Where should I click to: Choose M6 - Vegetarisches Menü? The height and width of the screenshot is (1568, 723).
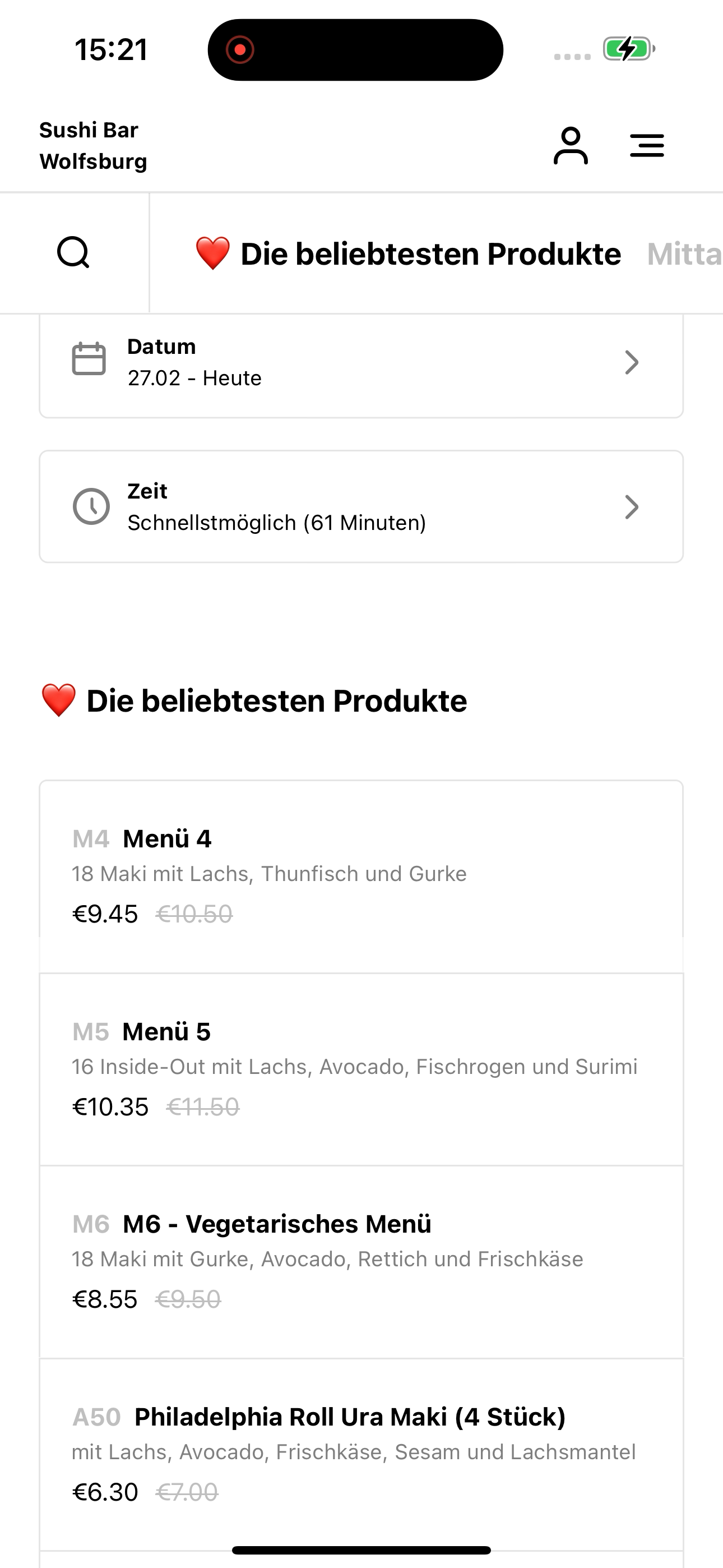tap(361, 1262)
